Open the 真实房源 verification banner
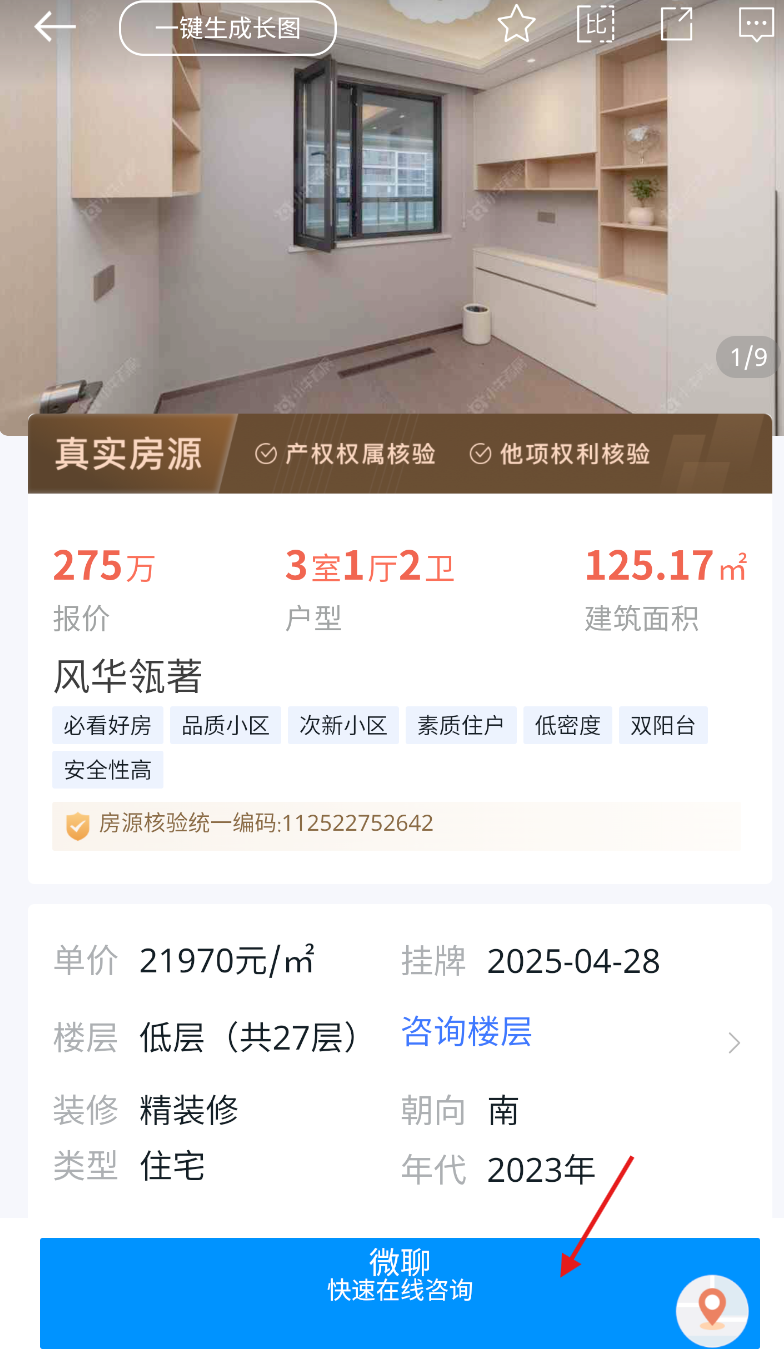Viewport: 784px width, 1354px height. click(x=400, y=454)
